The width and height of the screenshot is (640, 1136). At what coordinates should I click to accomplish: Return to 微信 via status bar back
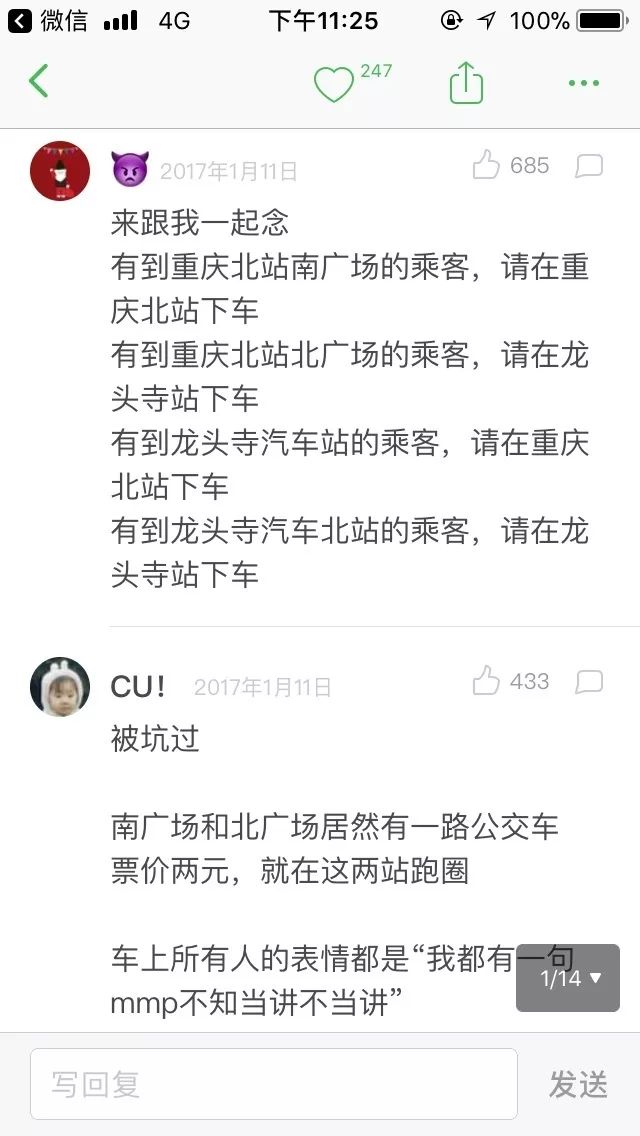click(x=48, y=20)
